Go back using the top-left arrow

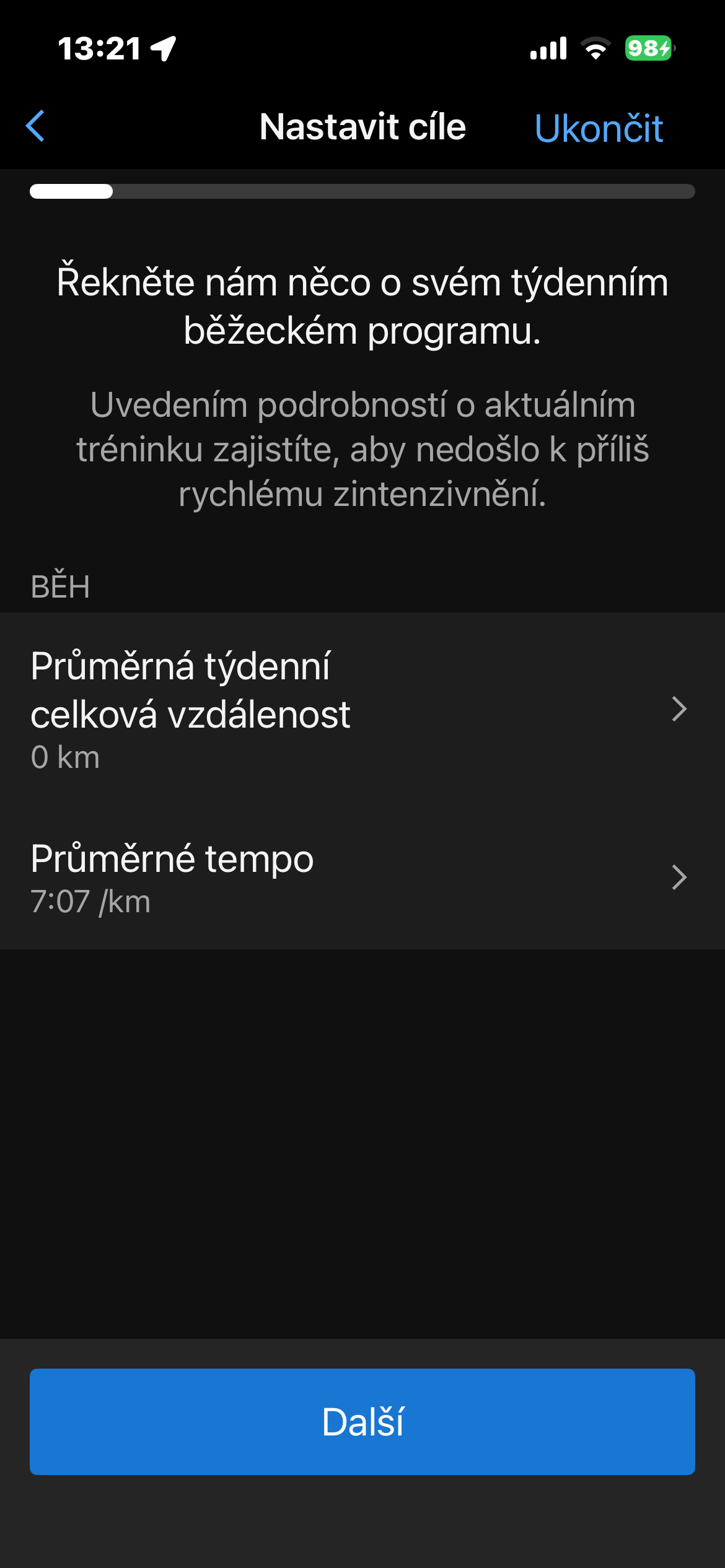36,126
